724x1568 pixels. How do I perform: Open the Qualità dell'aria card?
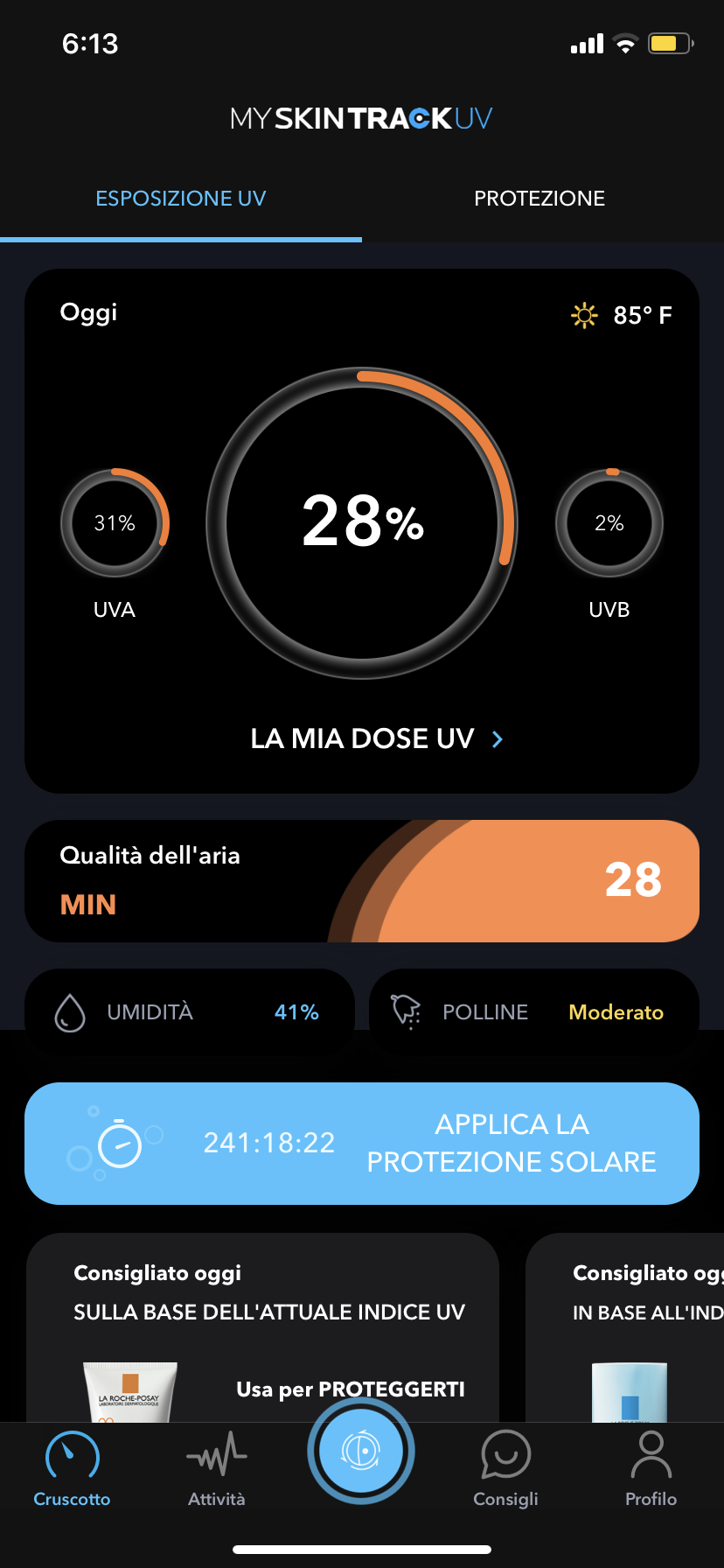click(x=362, y=881)
